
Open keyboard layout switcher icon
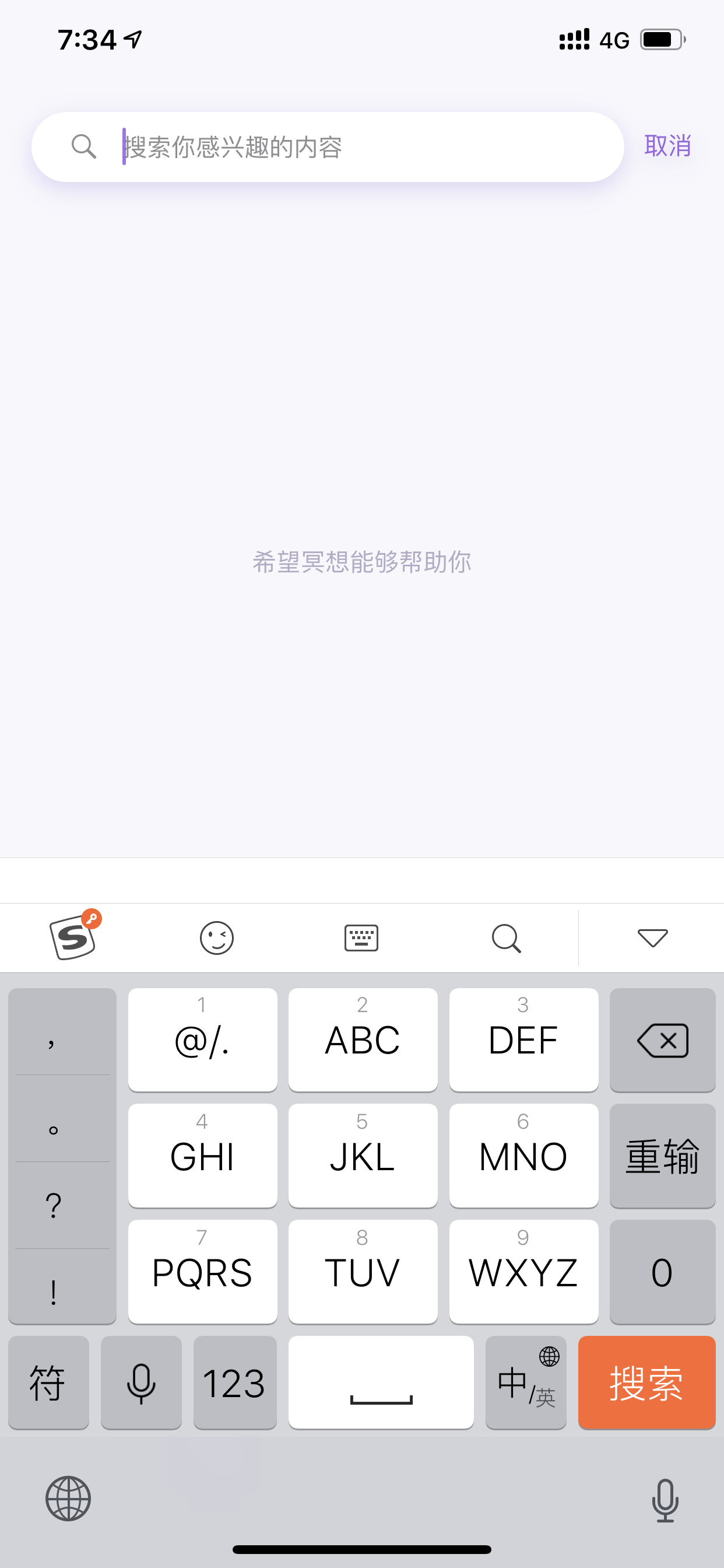click(361, 937)
